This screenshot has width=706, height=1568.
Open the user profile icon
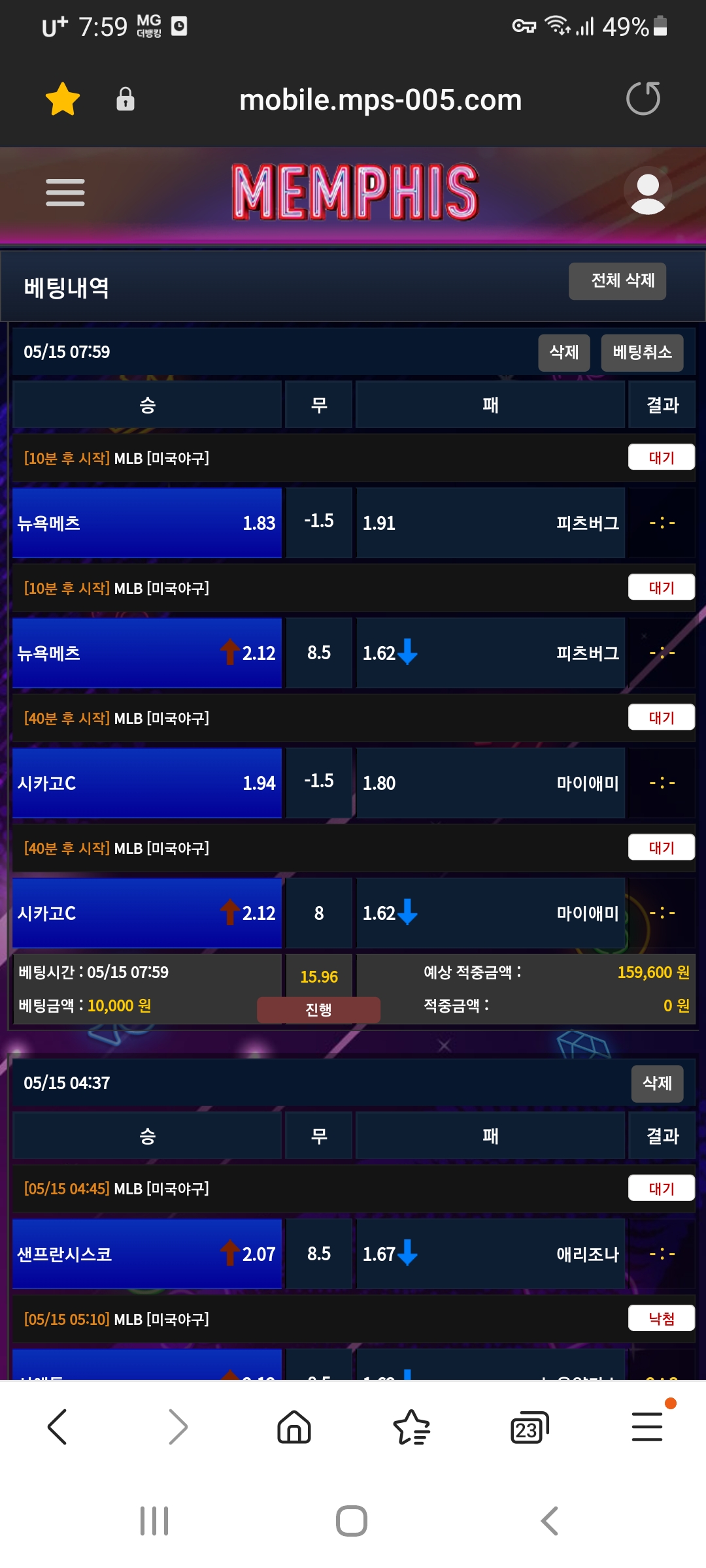(647, 192)
